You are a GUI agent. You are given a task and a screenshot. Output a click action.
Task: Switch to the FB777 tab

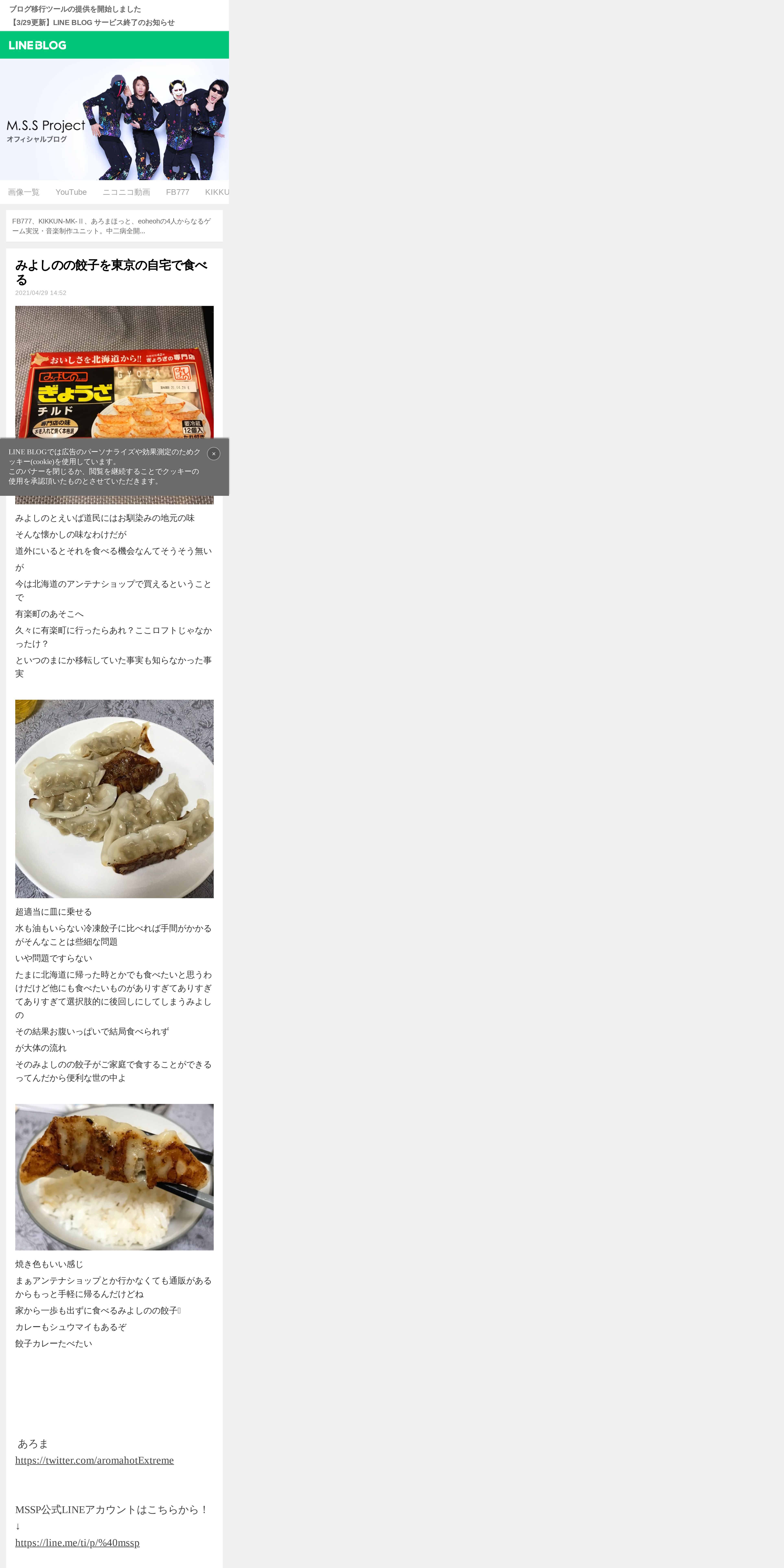(178, 192)
